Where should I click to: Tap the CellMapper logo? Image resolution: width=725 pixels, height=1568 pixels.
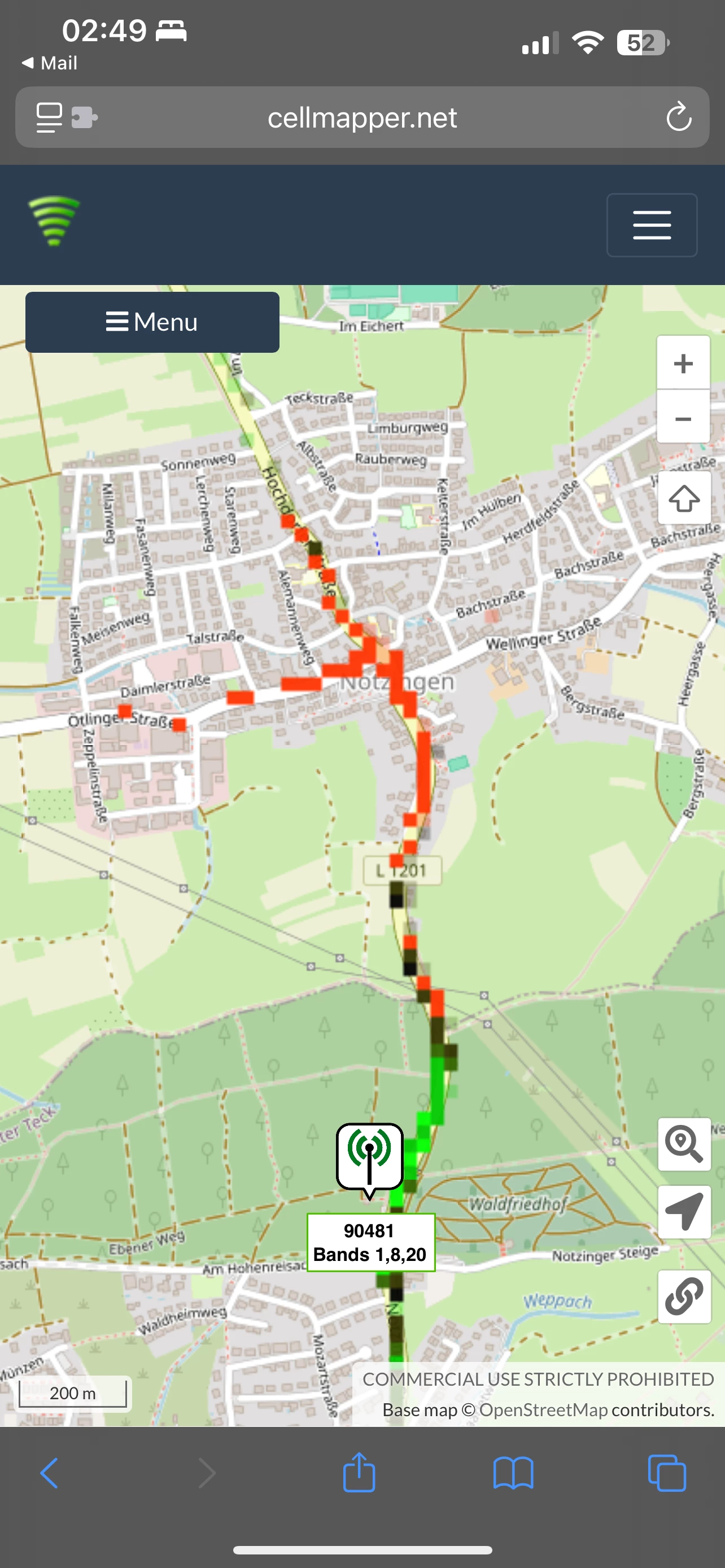click(x=54, y=221)
